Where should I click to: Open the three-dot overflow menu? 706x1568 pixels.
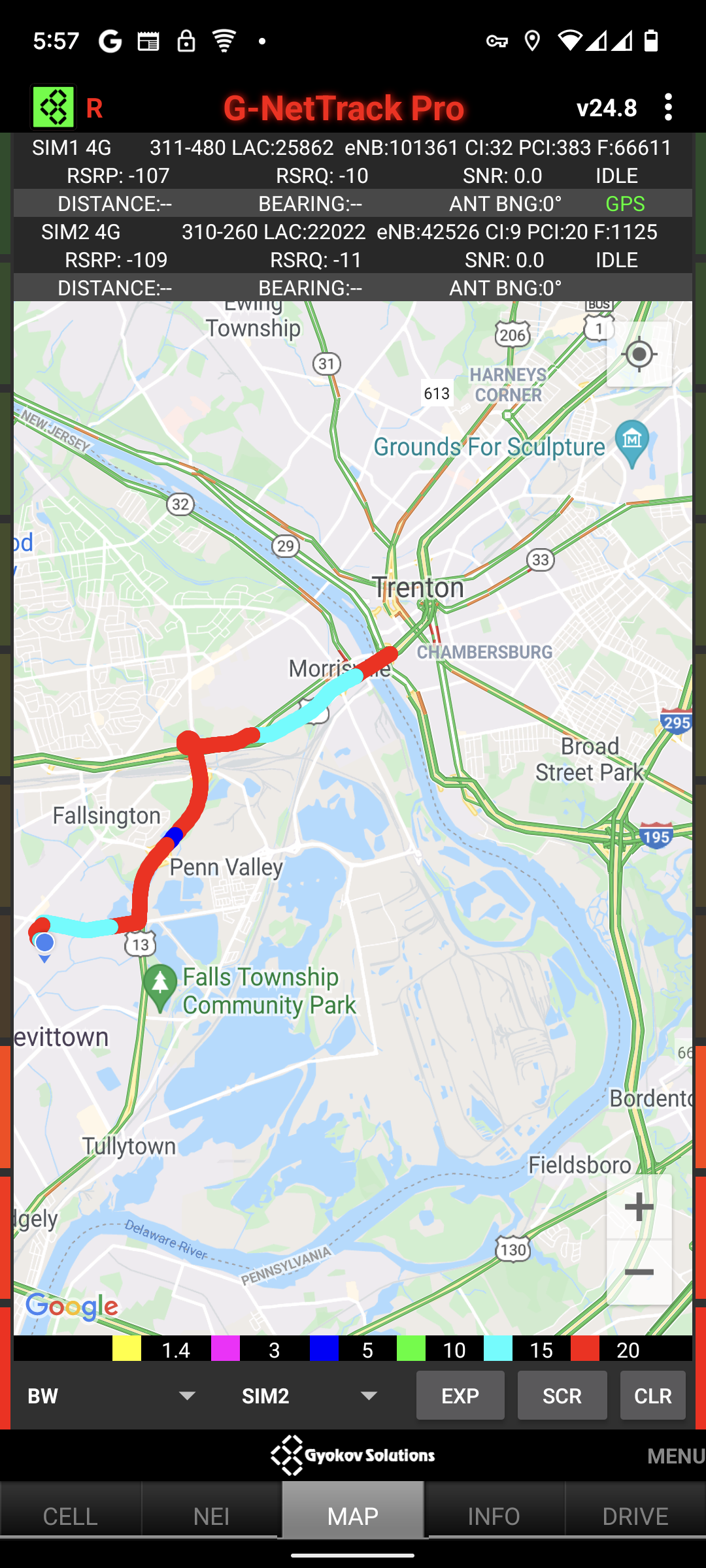[667, 107]
